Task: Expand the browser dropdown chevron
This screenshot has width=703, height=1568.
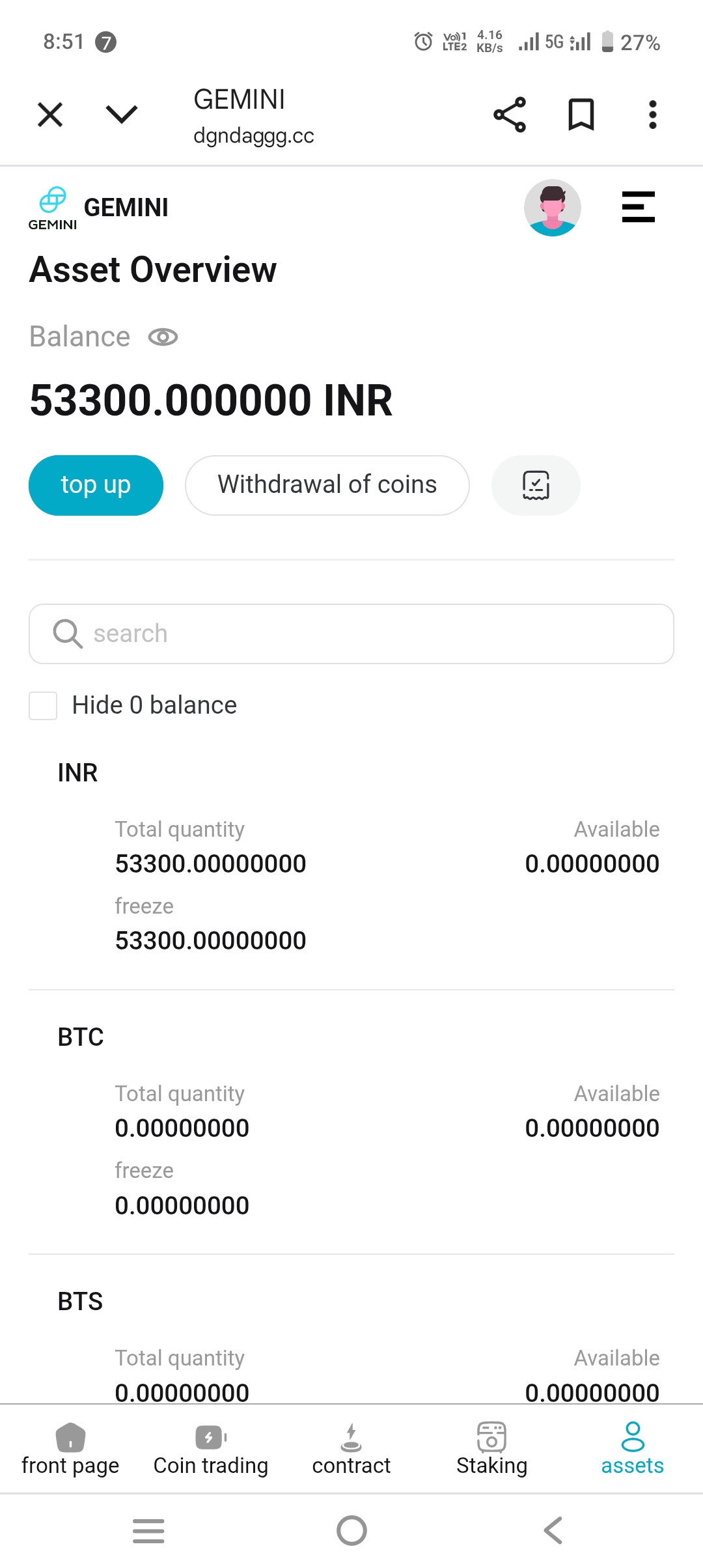Action: coord(122,115)
